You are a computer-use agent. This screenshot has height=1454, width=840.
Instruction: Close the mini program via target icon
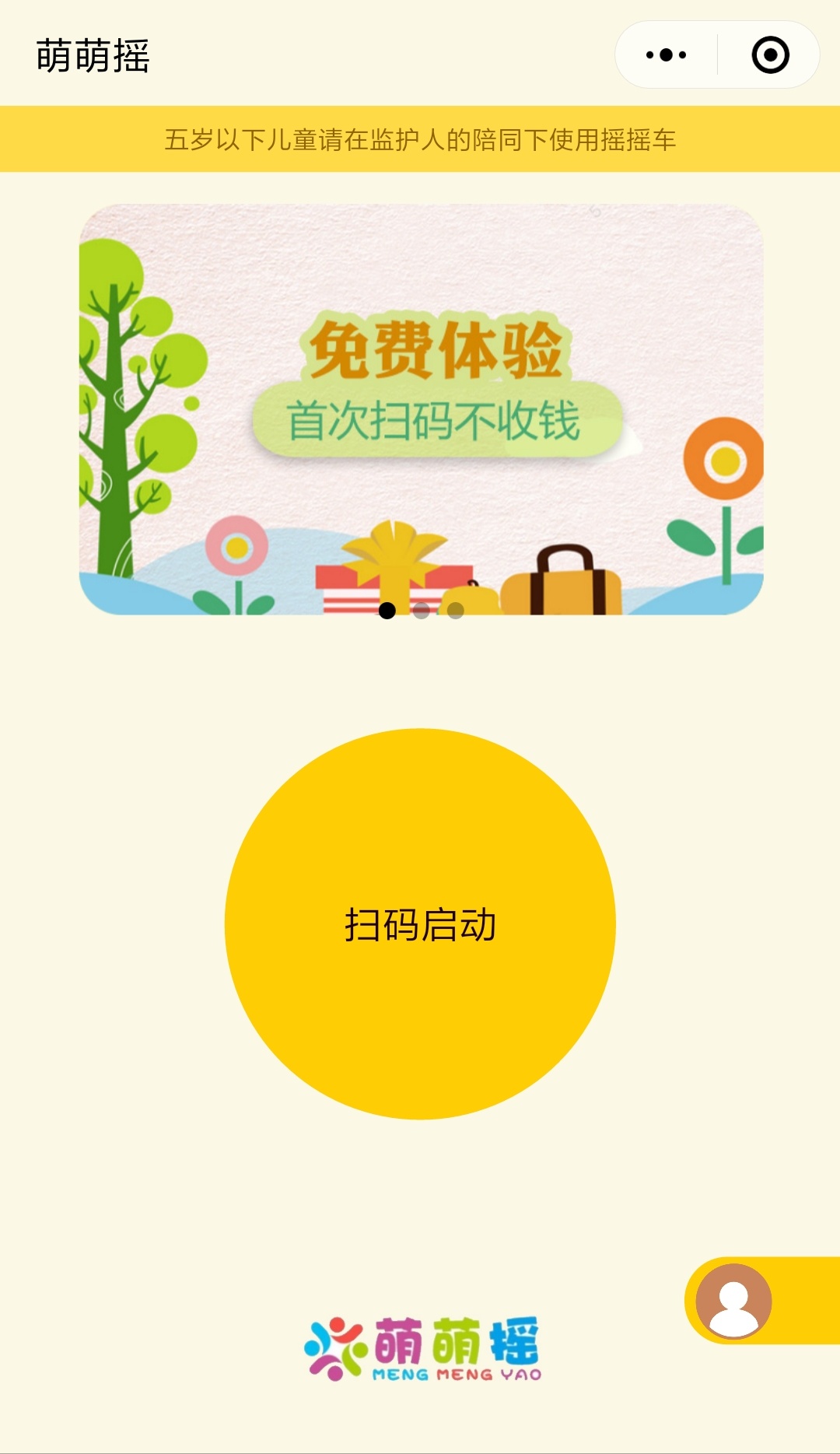click(x=770, y=55)
